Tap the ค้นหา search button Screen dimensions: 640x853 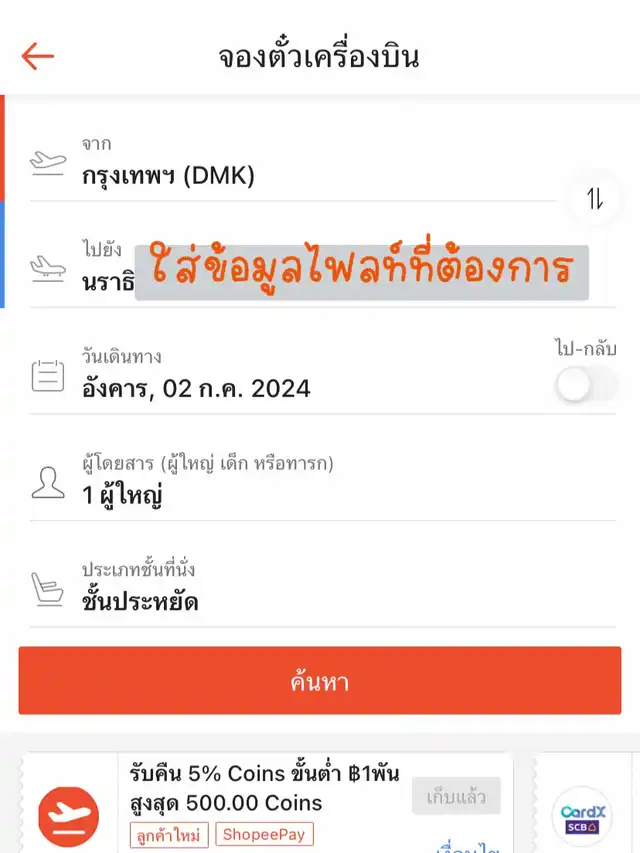tap(319, 681)
